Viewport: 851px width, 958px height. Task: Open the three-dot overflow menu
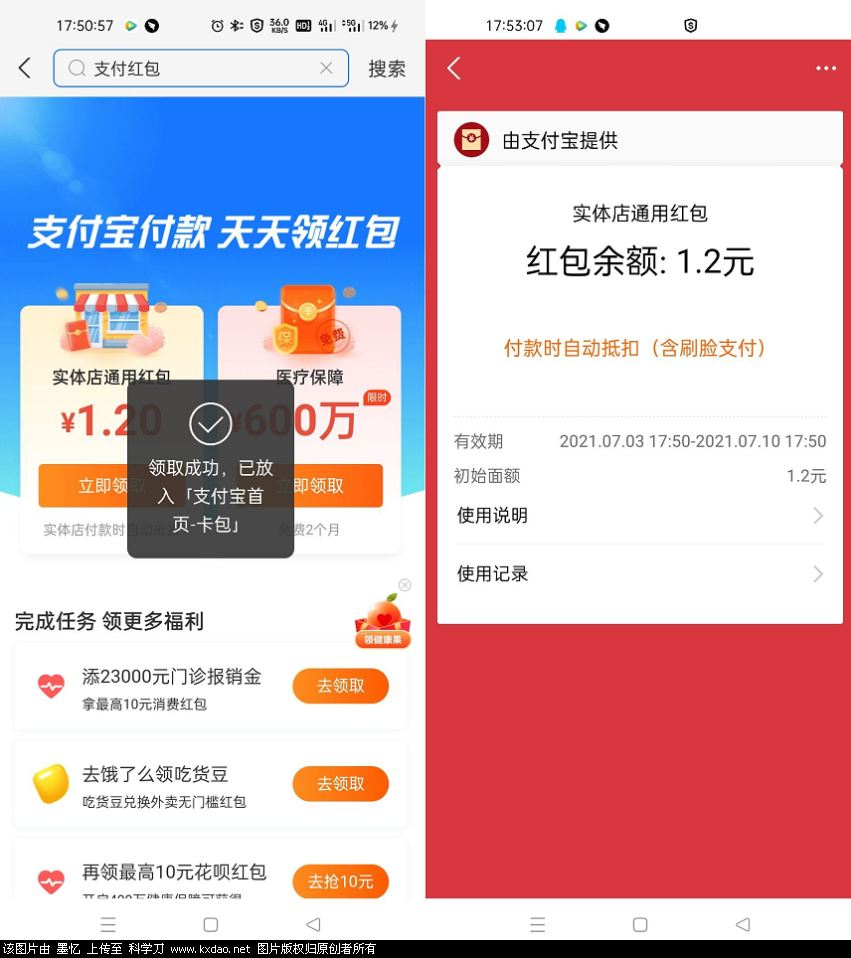point(825,68)
